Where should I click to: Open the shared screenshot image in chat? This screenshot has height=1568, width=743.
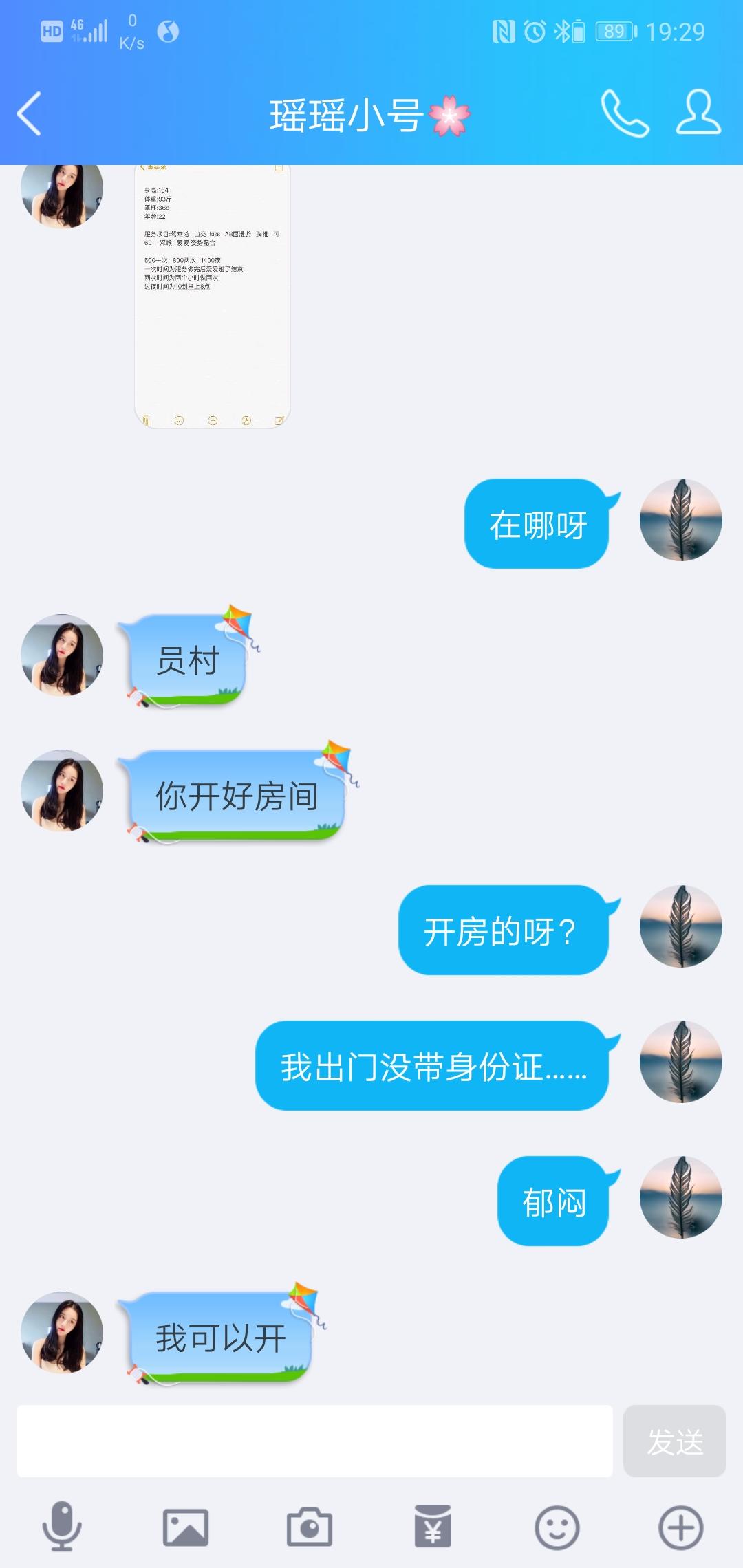pos(212,296)
